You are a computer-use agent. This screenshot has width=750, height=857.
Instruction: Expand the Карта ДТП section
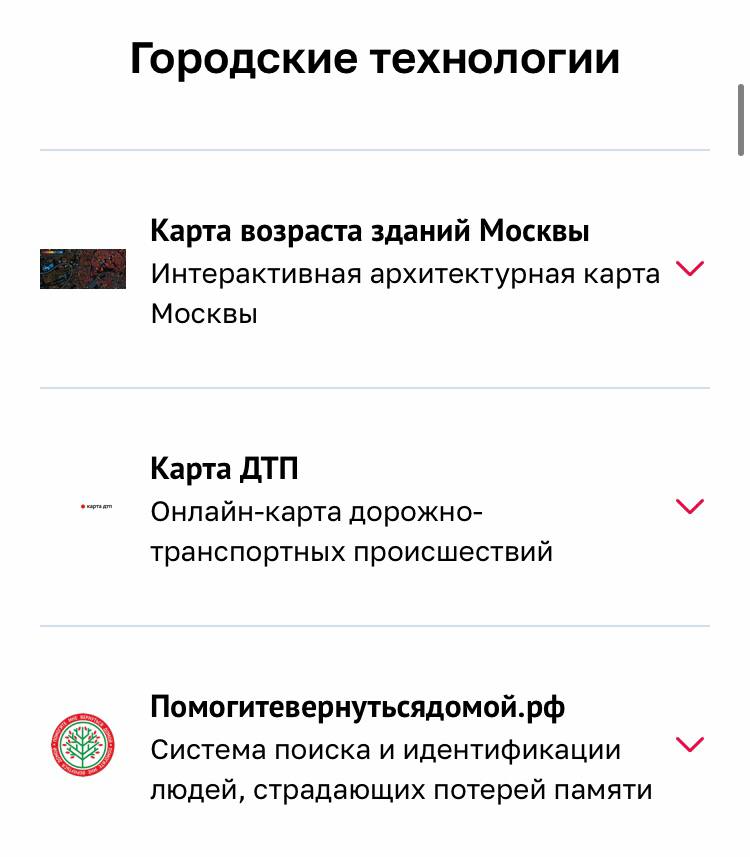point(690,506)
